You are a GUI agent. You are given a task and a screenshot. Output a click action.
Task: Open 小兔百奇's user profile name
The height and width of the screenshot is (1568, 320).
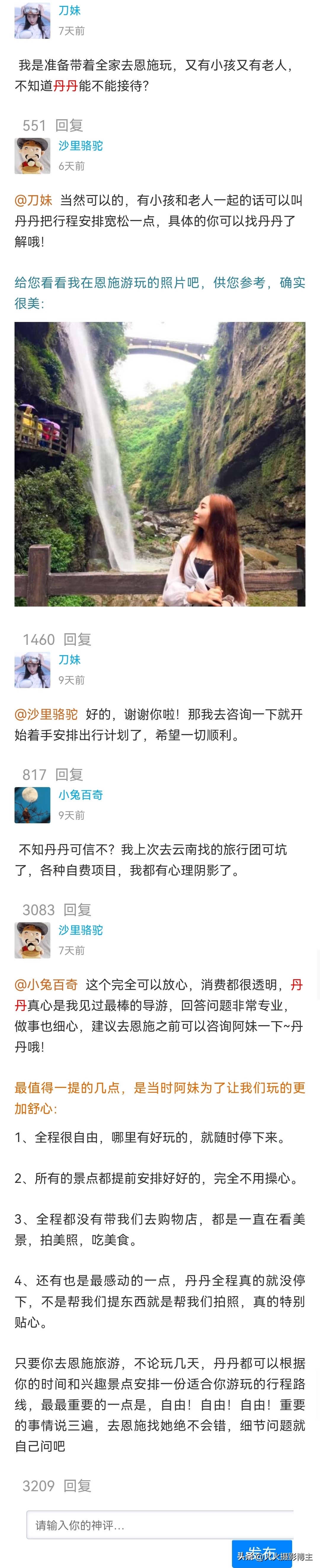(80, 794)
